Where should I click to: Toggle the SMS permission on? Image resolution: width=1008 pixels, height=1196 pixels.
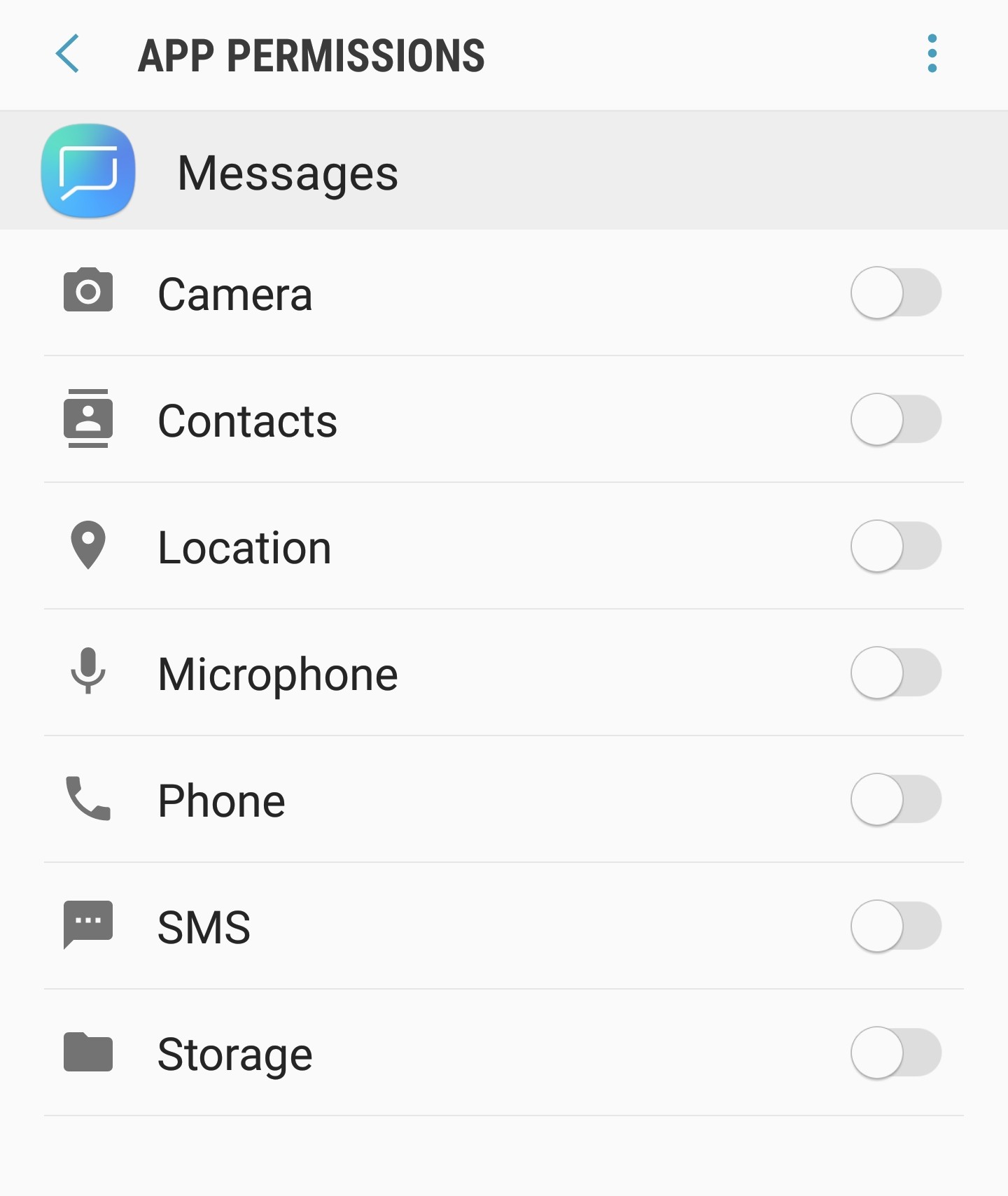895,926
